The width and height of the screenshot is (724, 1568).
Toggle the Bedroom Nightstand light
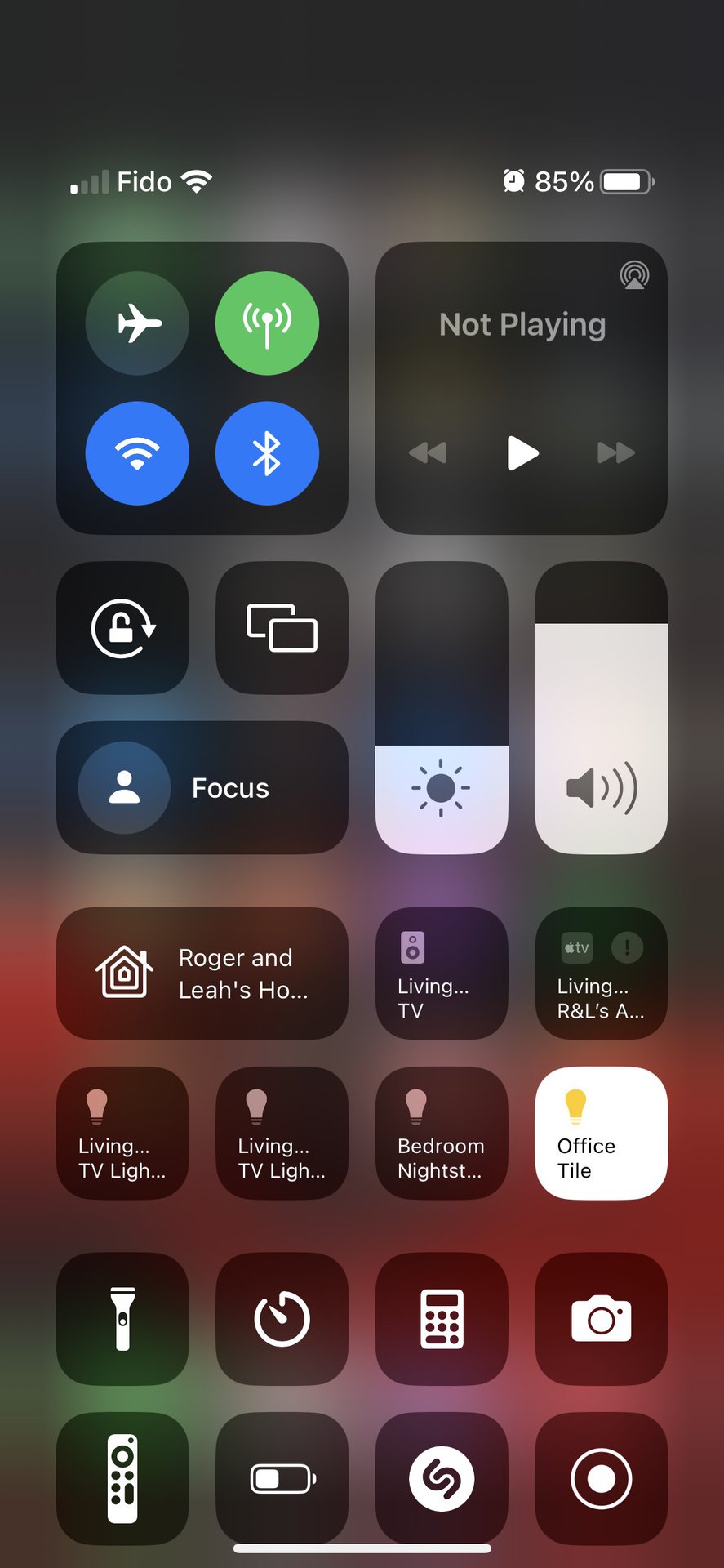click(x=442, y=1134)
